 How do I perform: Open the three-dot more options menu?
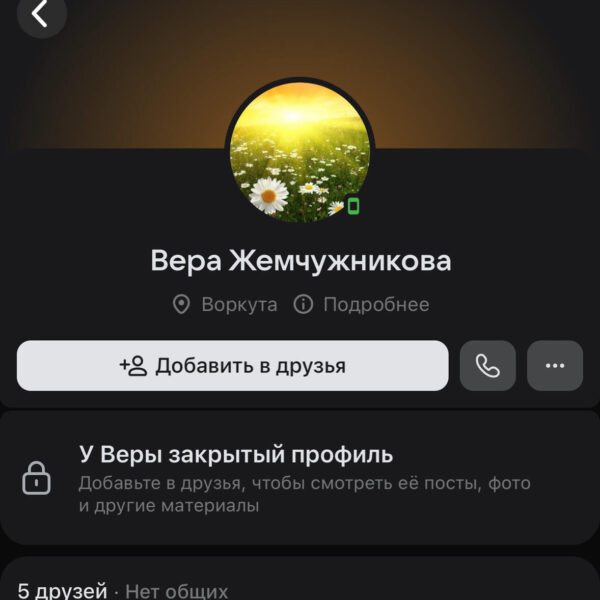click(x=555, y=366)
